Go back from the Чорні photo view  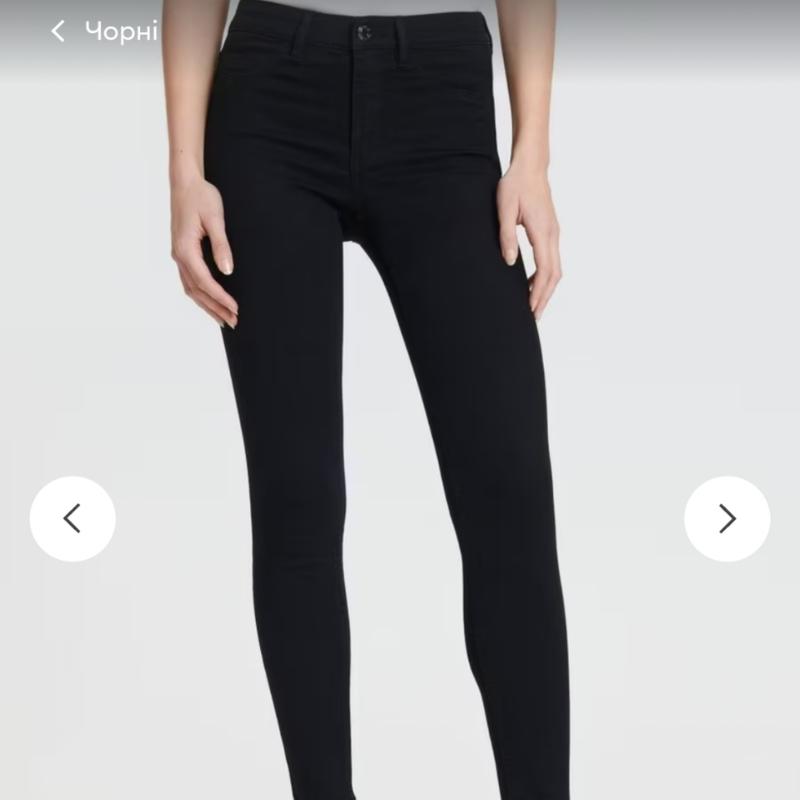coord(58,31)
